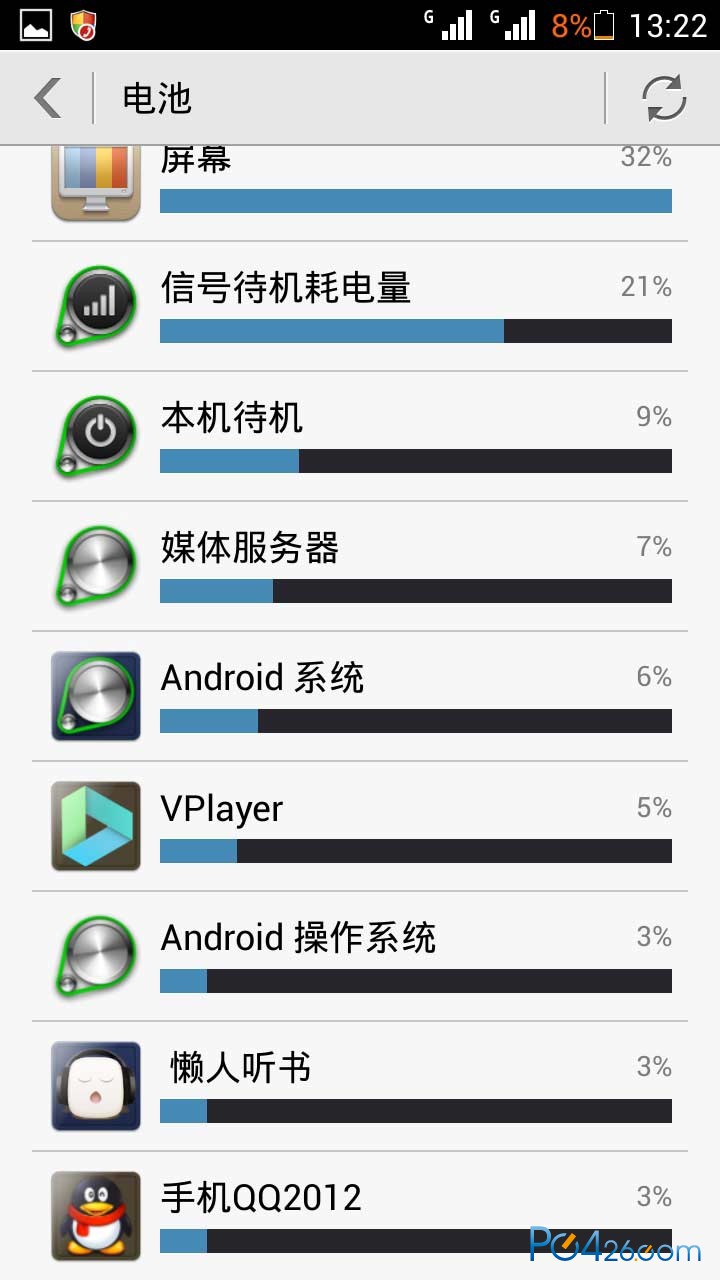This screenshot has width=720, height=1280.
Task: Select the 本机待机 row
Action: point(360,436)
